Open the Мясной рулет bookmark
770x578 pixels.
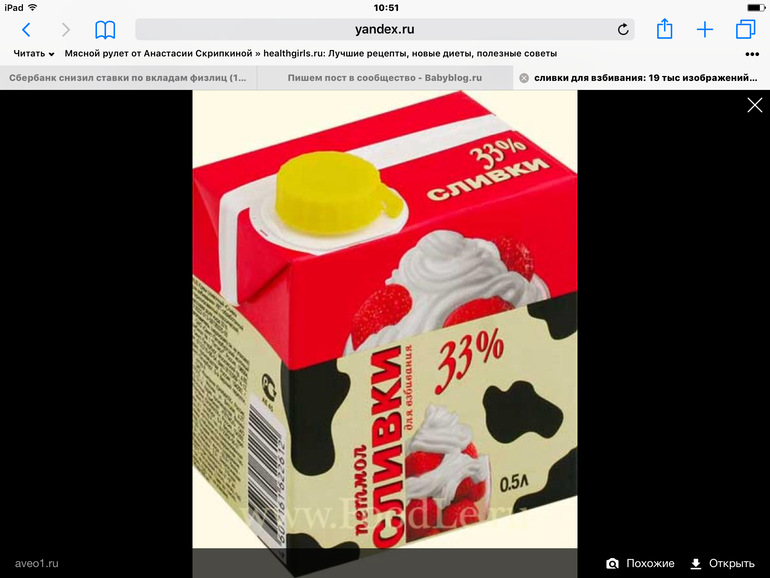(310, 53)
